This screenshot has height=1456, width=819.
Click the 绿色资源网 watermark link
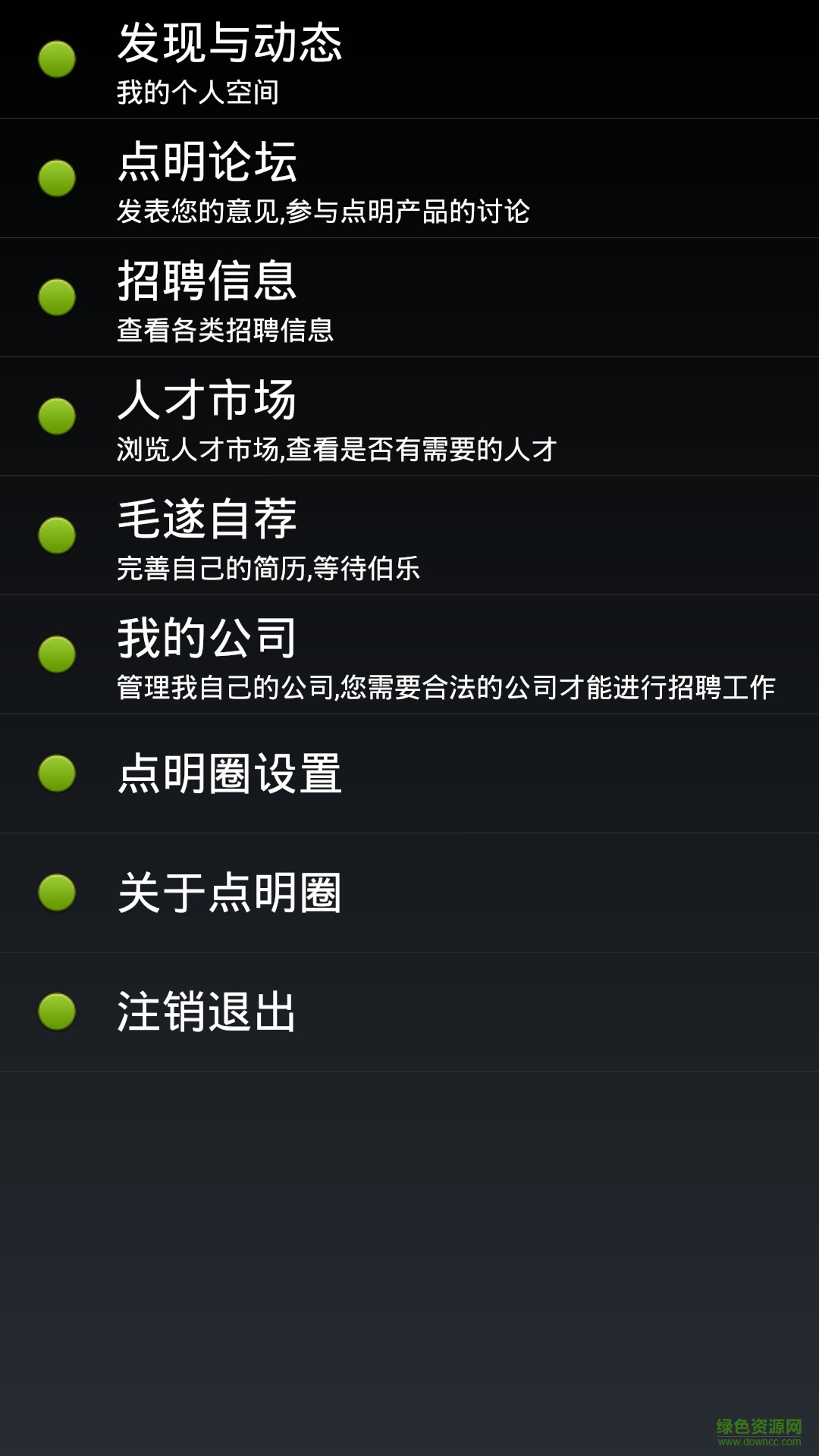tap(758, 1429)
